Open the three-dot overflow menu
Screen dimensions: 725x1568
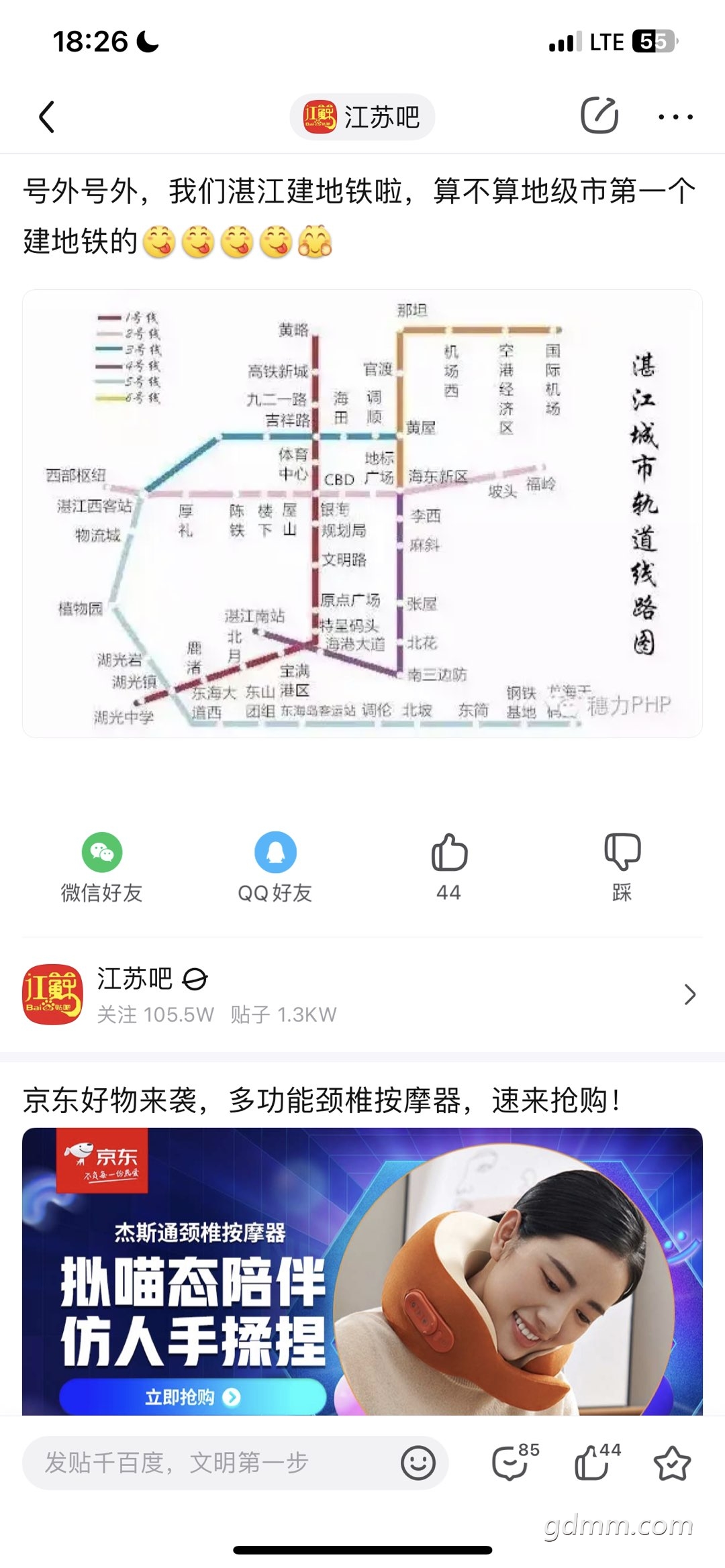pyautogui.click(x=675, y=117)
